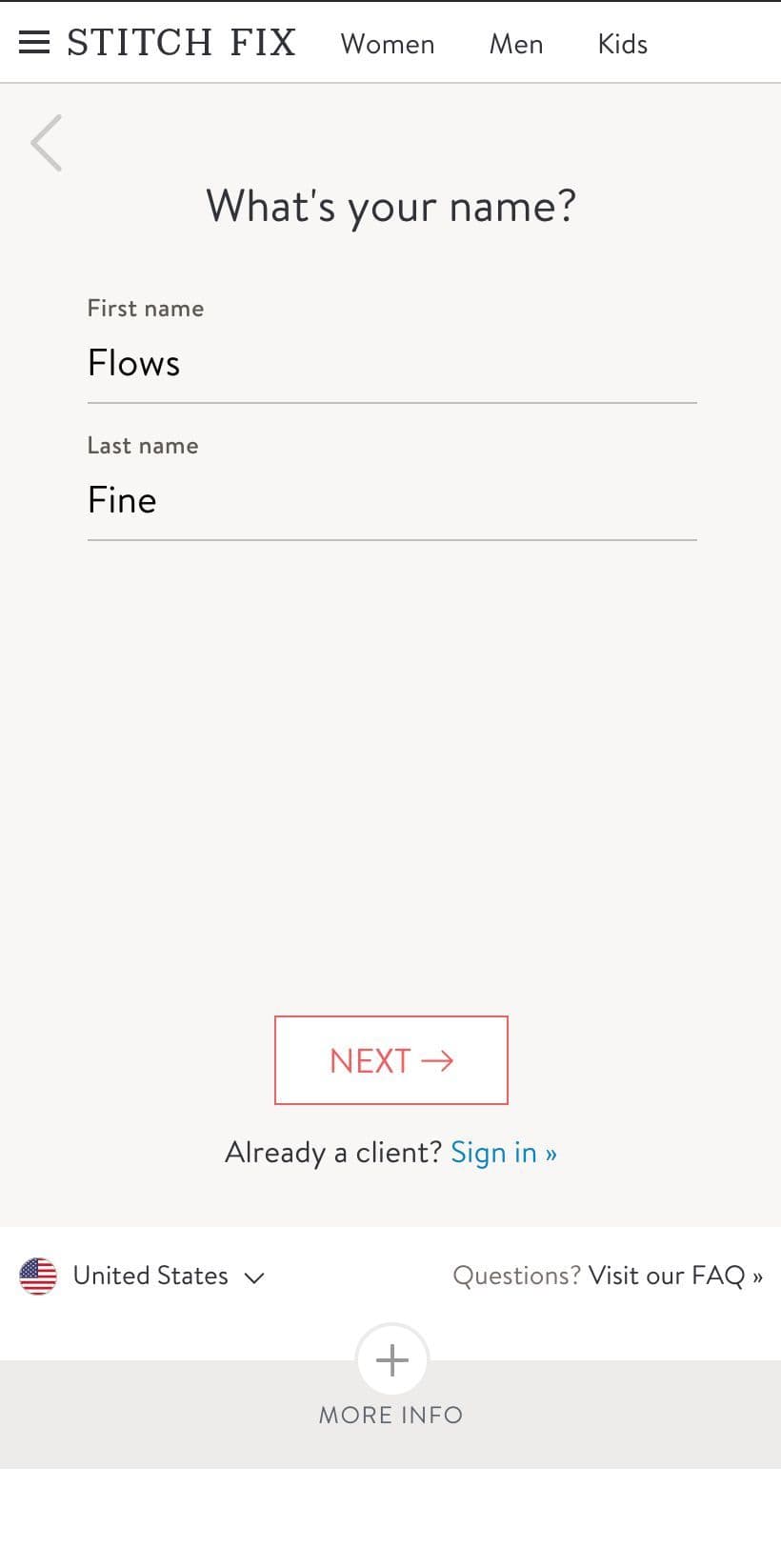Visit our FAQ link
The image size is (781, 1568).
click(675, 1276)
